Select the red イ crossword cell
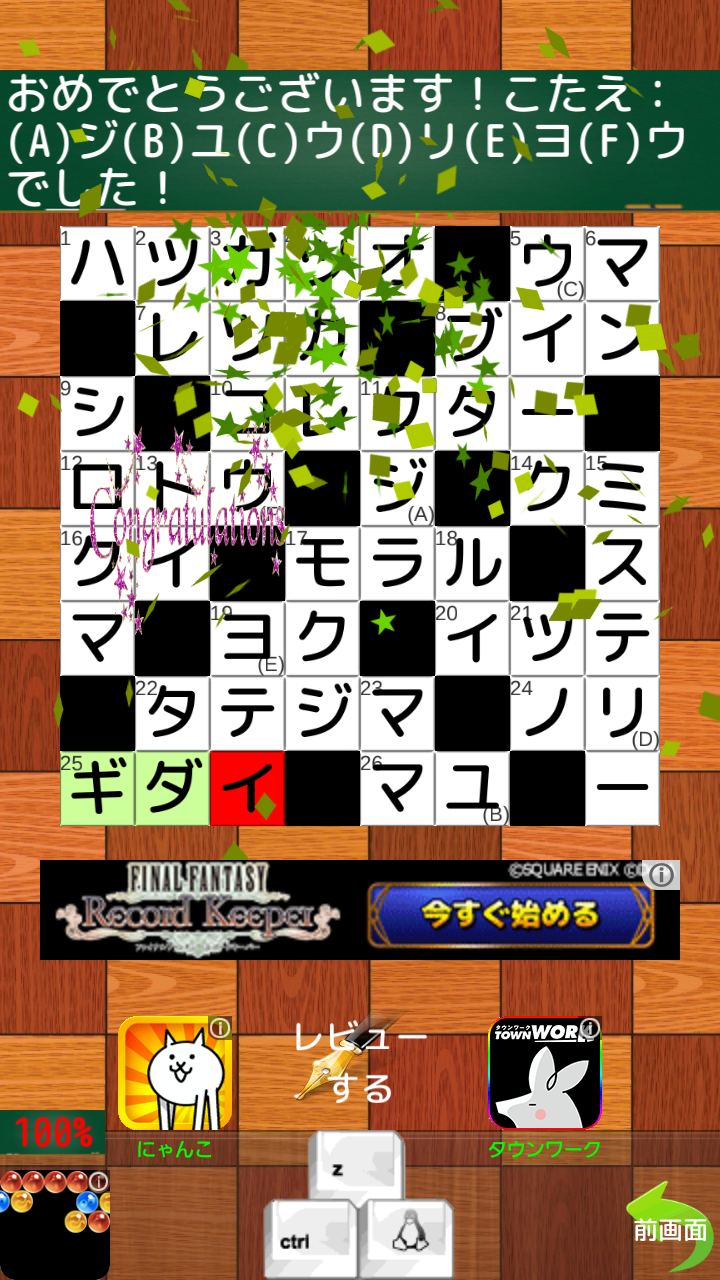720x1280 pixels. click(247, 789)
